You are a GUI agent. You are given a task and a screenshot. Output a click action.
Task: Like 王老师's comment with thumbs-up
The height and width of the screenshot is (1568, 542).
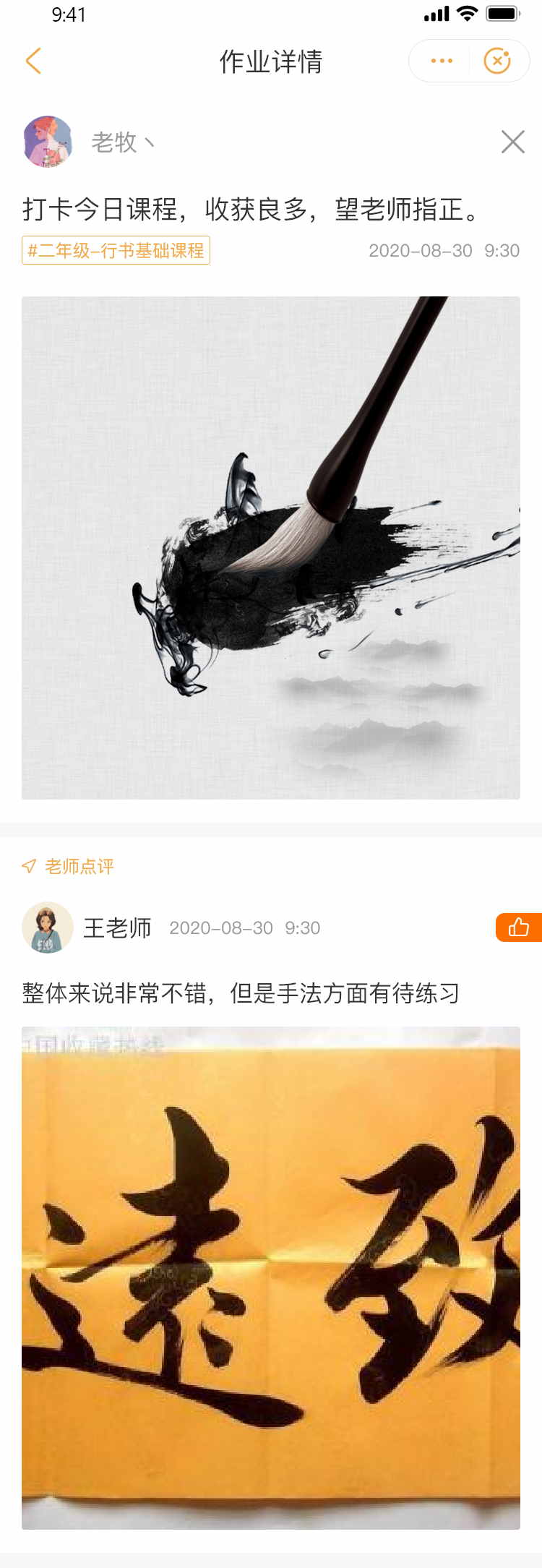(x=518, y=927)
